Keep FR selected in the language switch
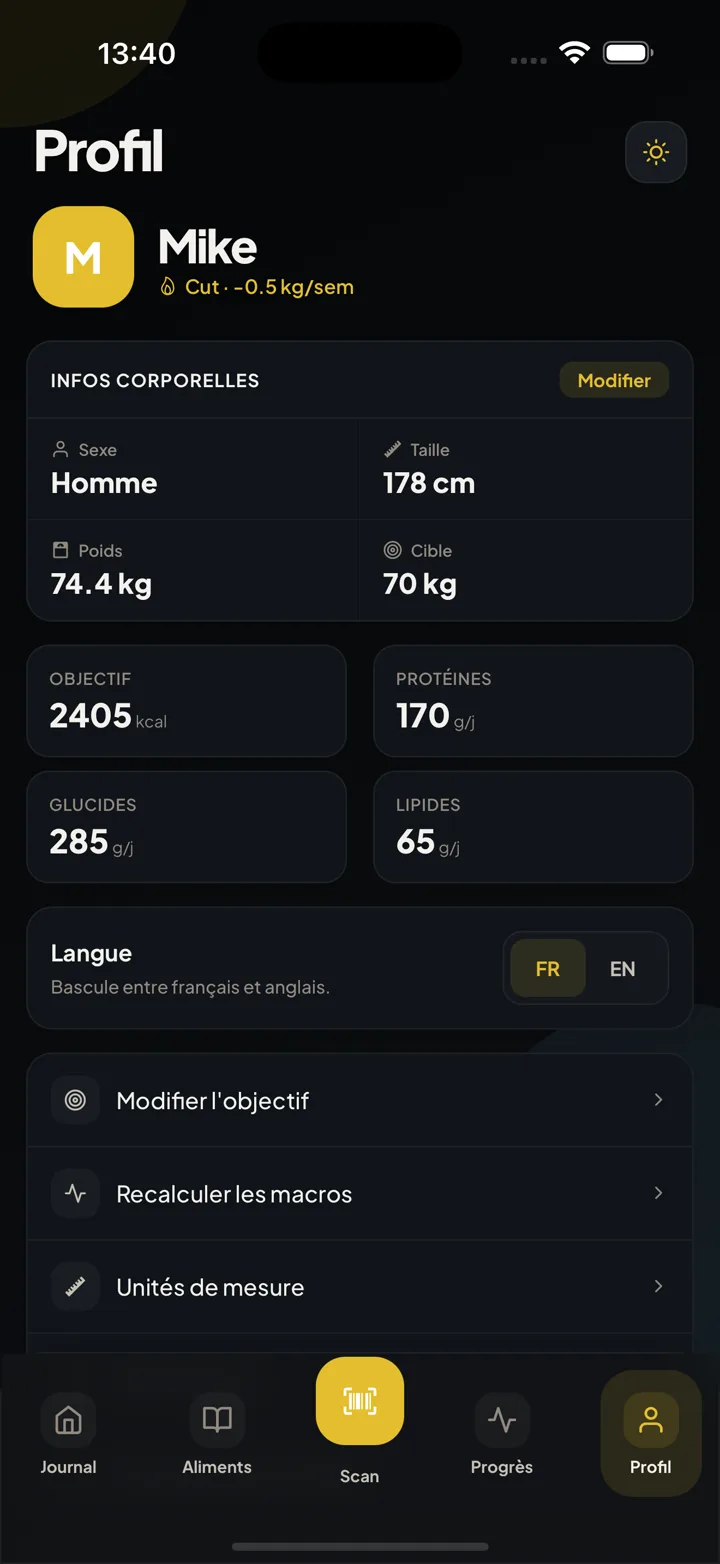 (x=548, y=968)
